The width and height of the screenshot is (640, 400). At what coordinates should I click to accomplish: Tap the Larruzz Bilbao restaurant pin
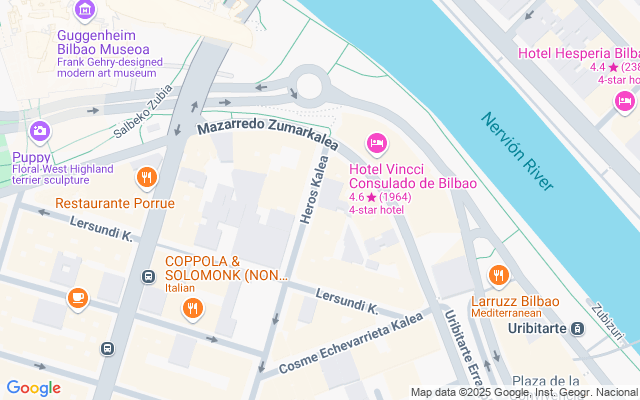tap(498, 275)
